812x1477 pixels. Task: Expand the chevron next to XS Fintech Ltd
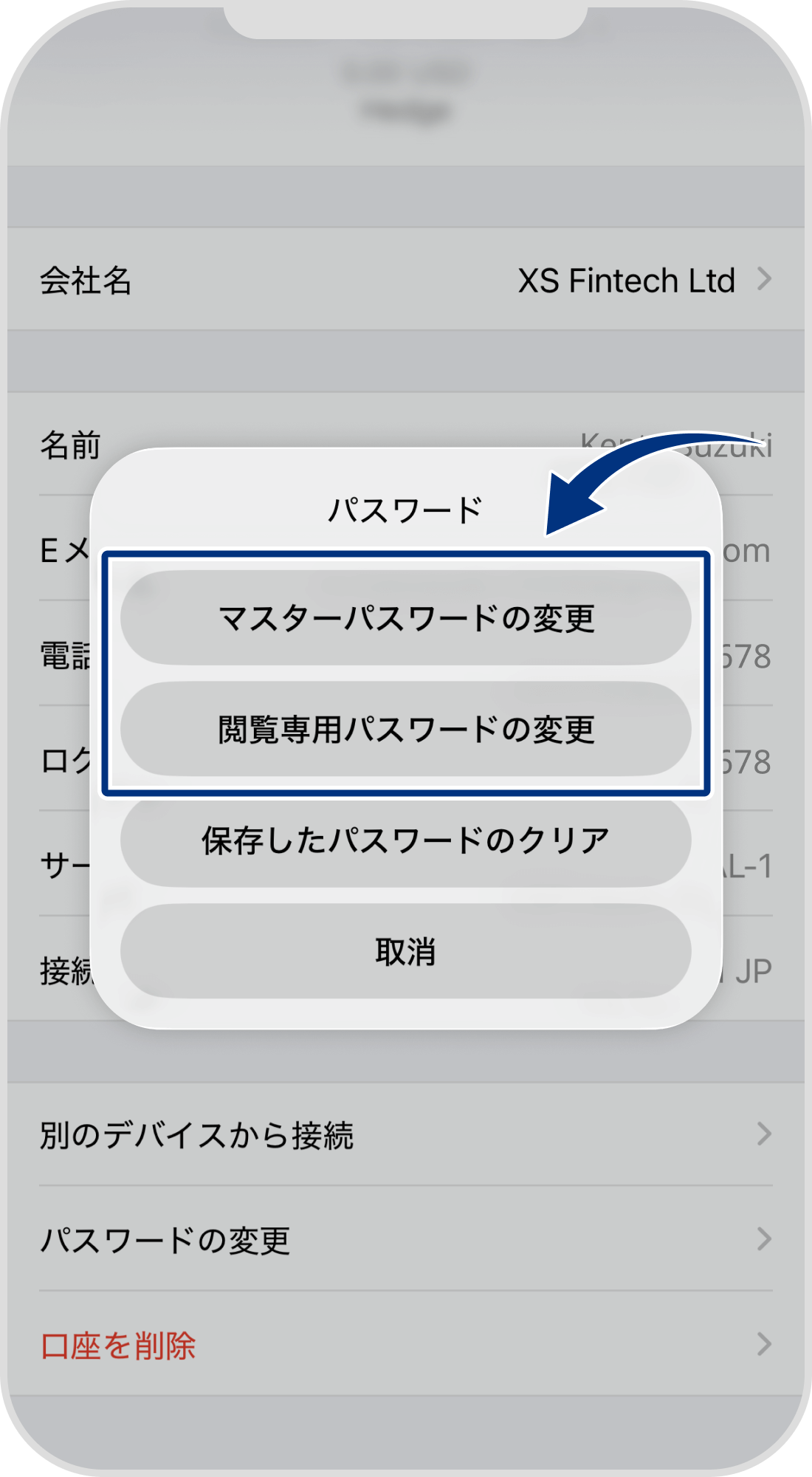764,281
